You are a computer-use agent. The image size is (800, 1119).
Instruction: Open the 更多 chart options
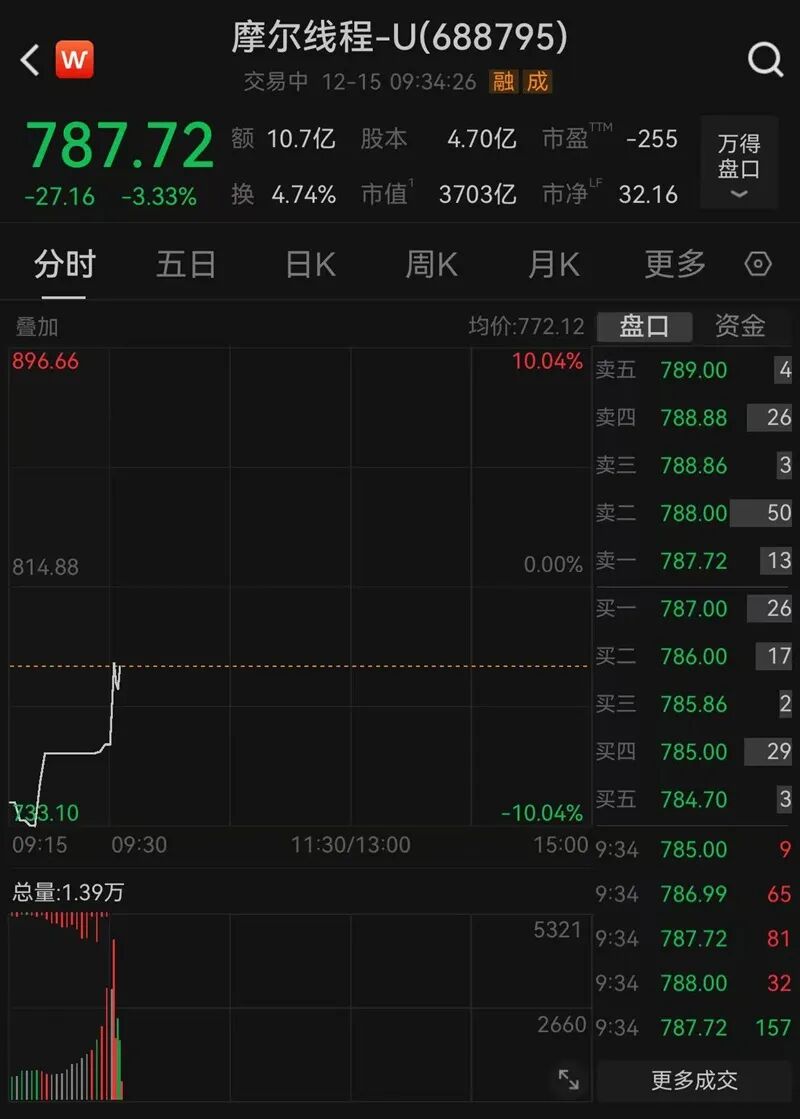(675, 265)
